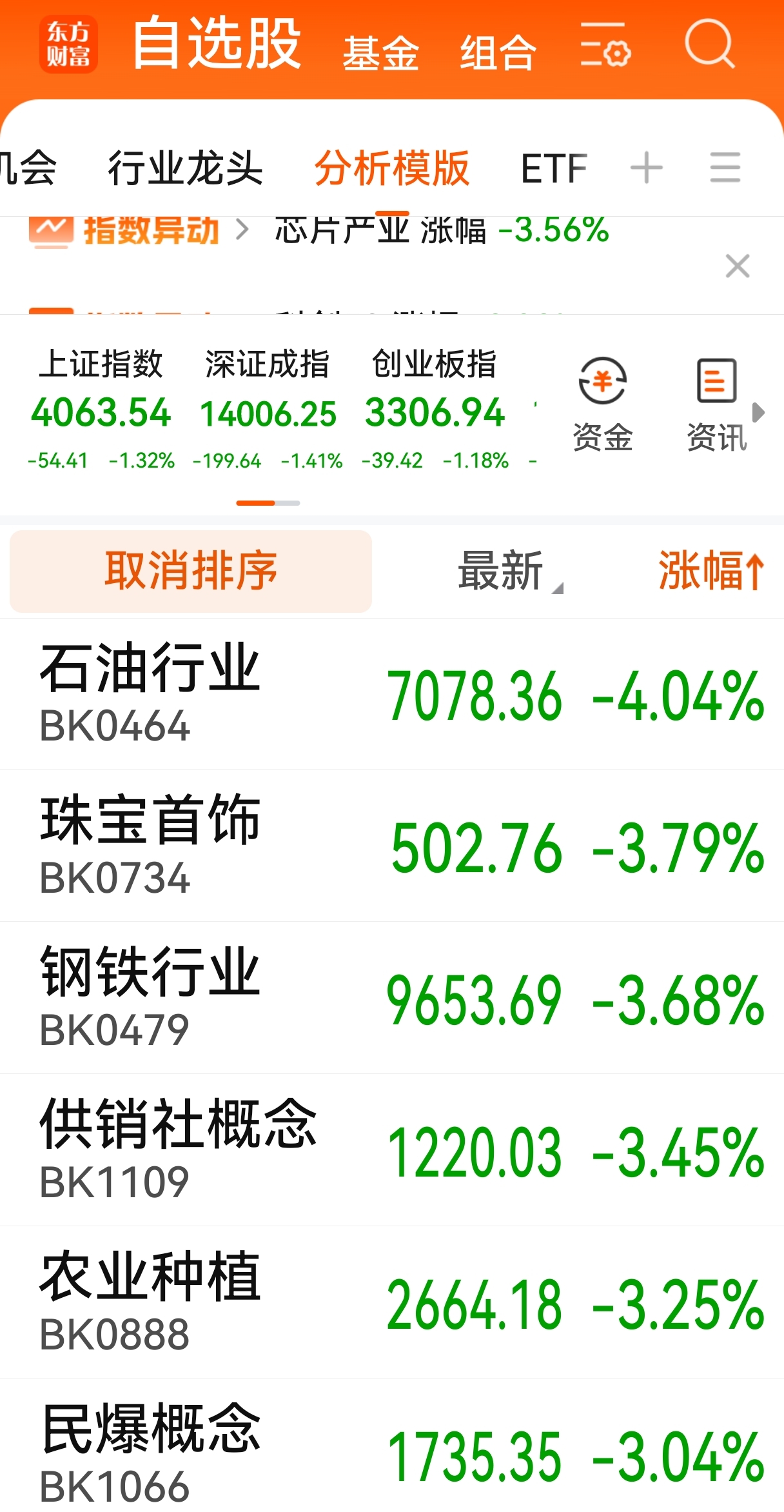Open the 供销社概念 BK1109 row
Image resolution: width=784 pixels, height=1512 pixels.
click(392, 1151)
